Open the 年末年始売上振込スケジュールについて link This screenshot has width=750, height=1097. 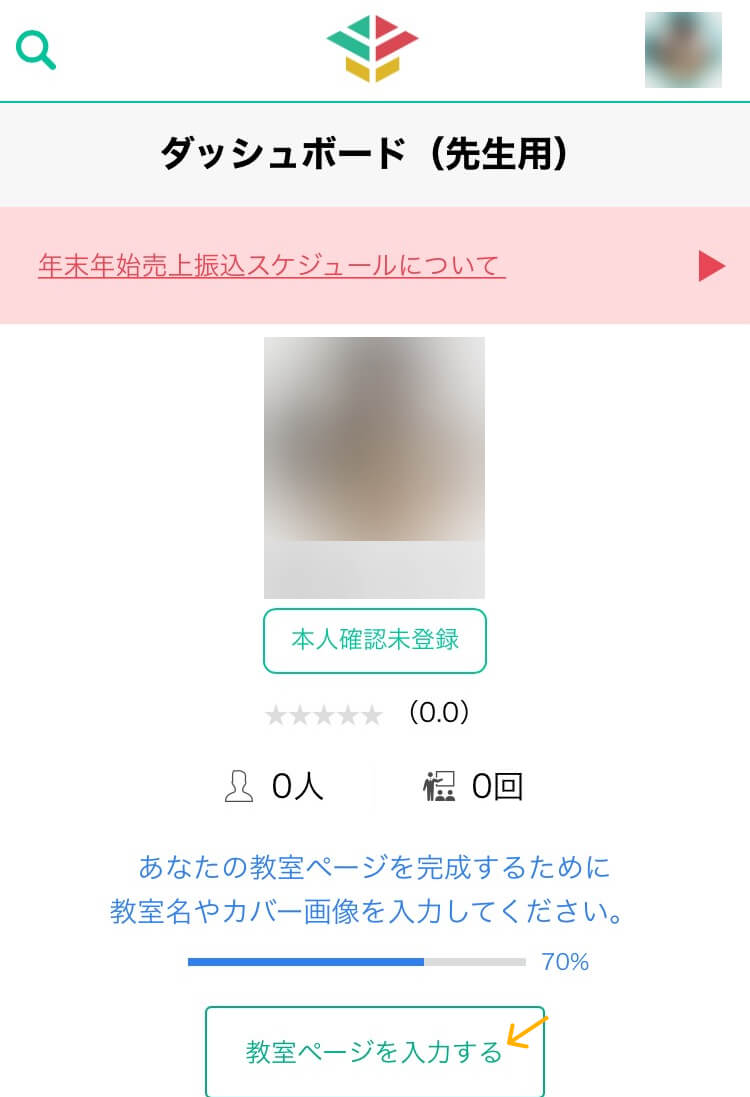click(272, 266)
